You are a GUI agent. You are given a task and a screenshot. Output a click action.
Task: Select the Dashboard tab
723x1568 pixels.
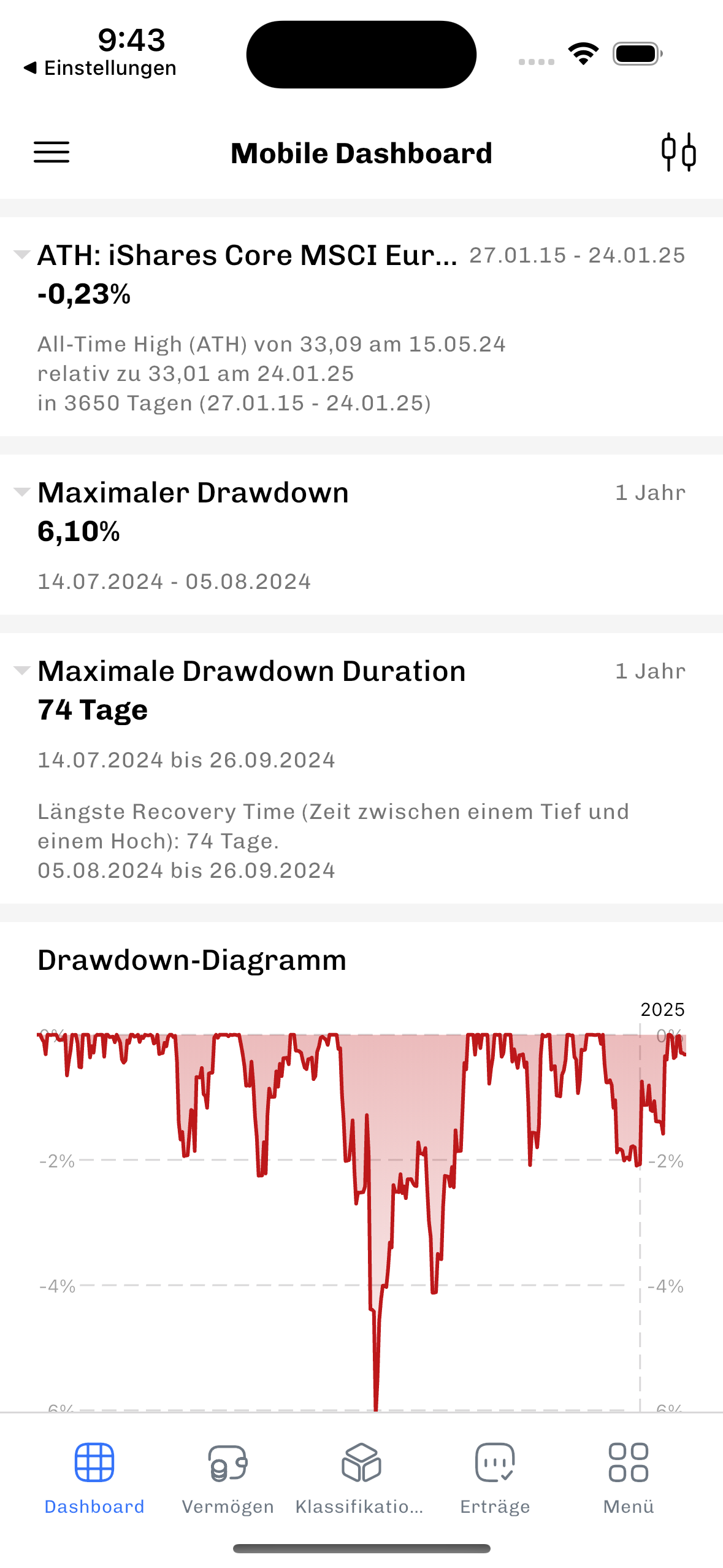point(94,1478)
